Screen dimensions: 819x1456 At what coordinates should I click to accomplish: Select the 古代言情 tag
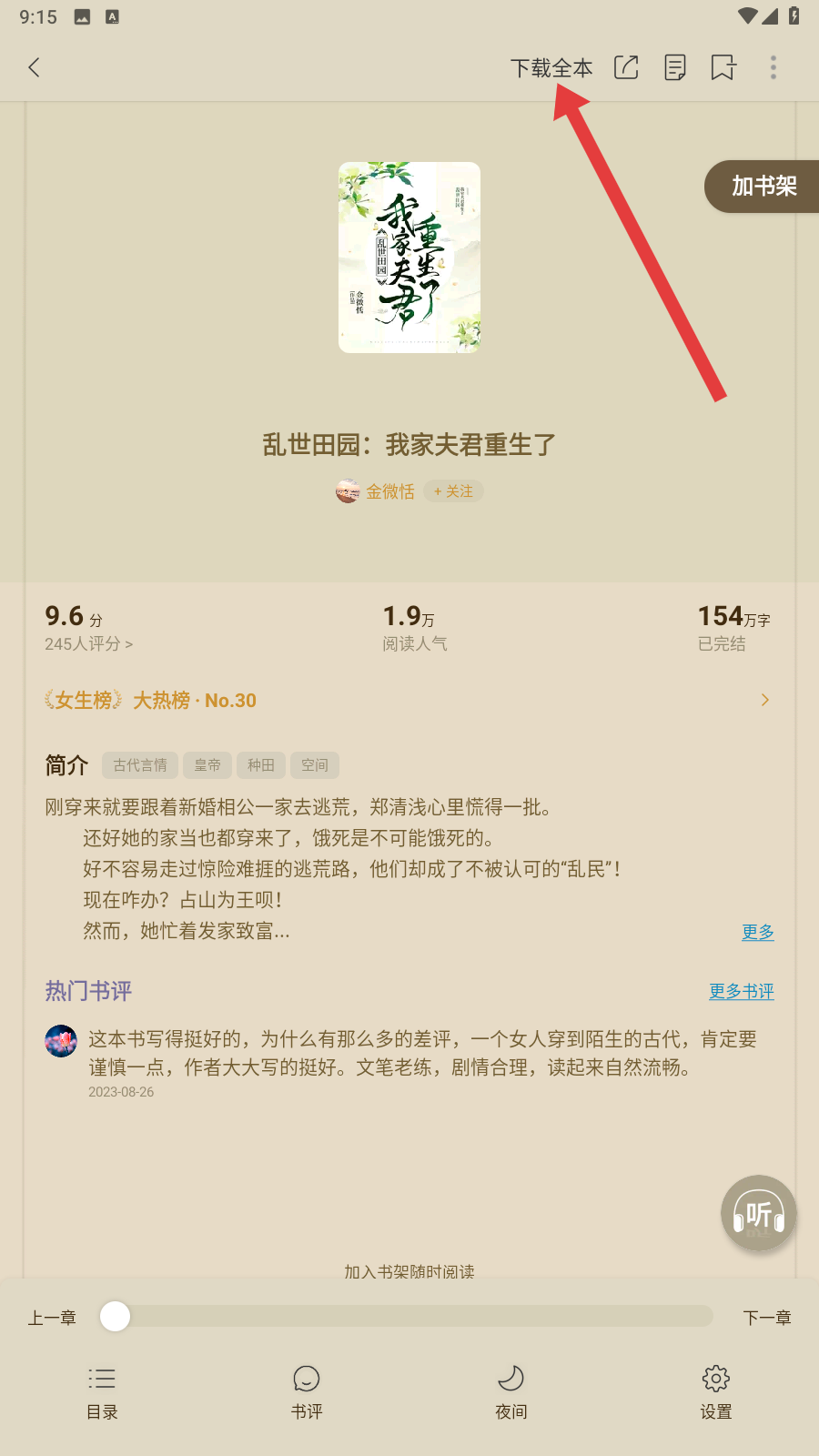[140, 765]
